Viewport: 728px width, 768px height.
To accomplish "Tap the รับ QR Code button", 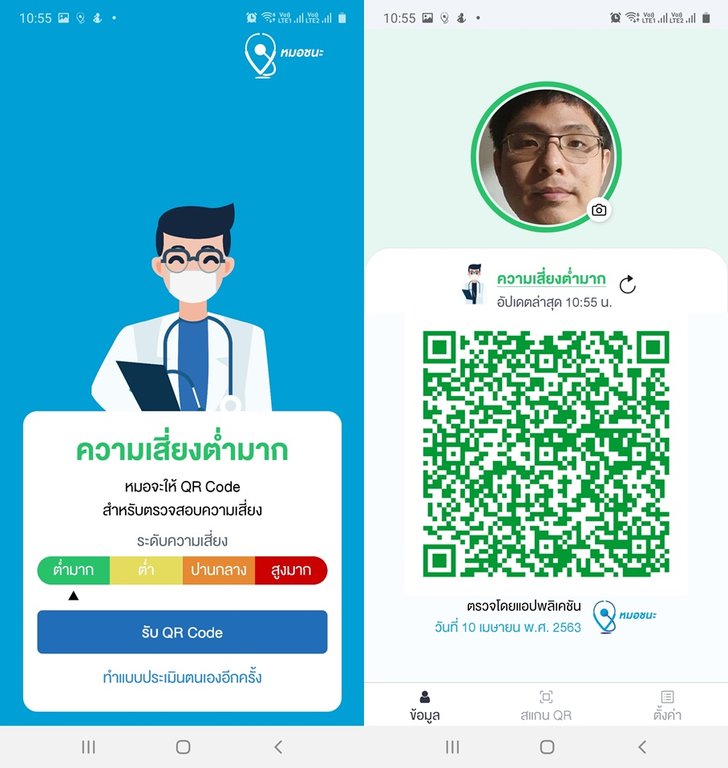I will pyautogui.click(x=182, y=632).
